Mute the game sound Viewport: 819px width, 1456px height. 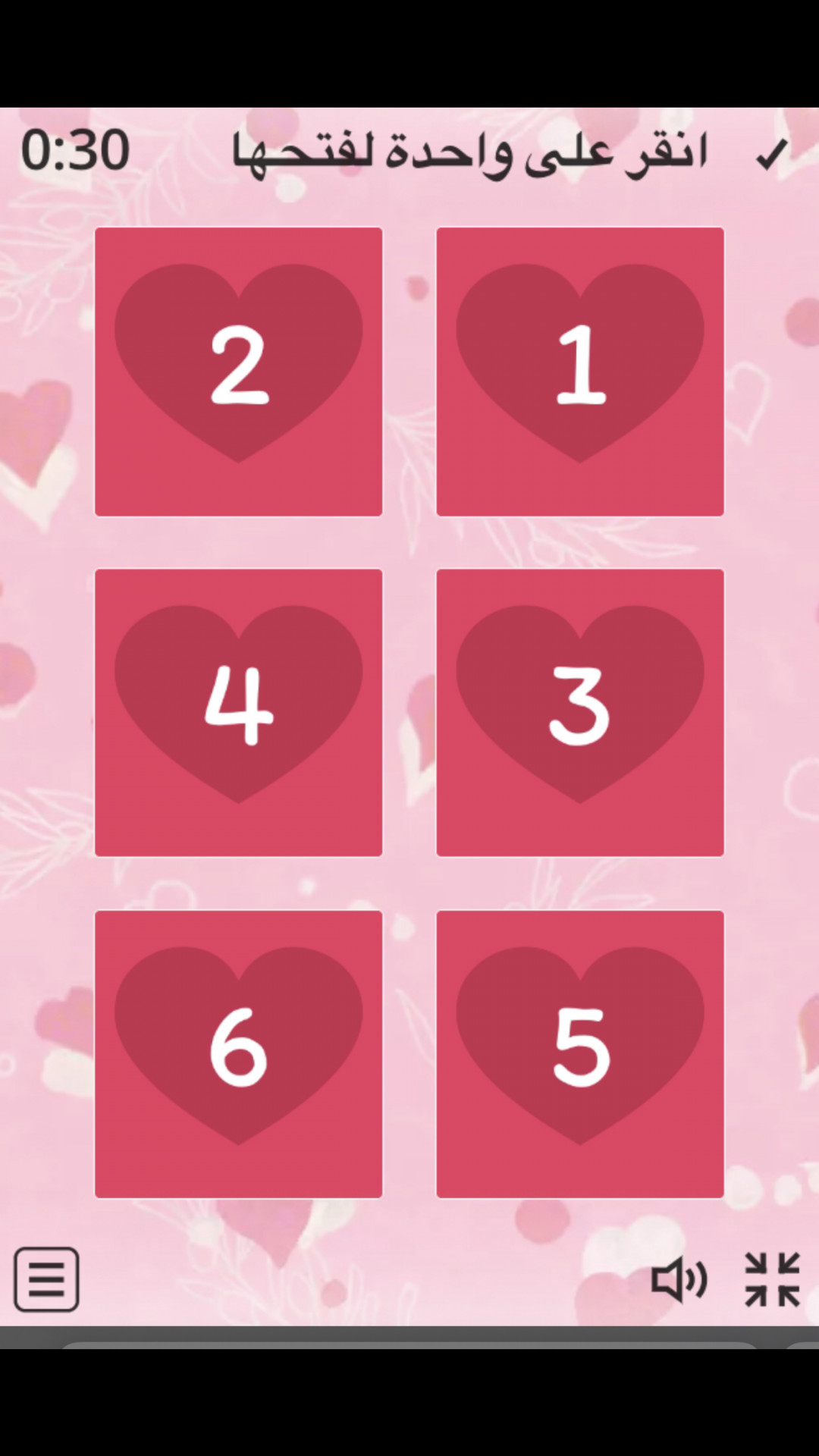click(x=679, y=1280)
